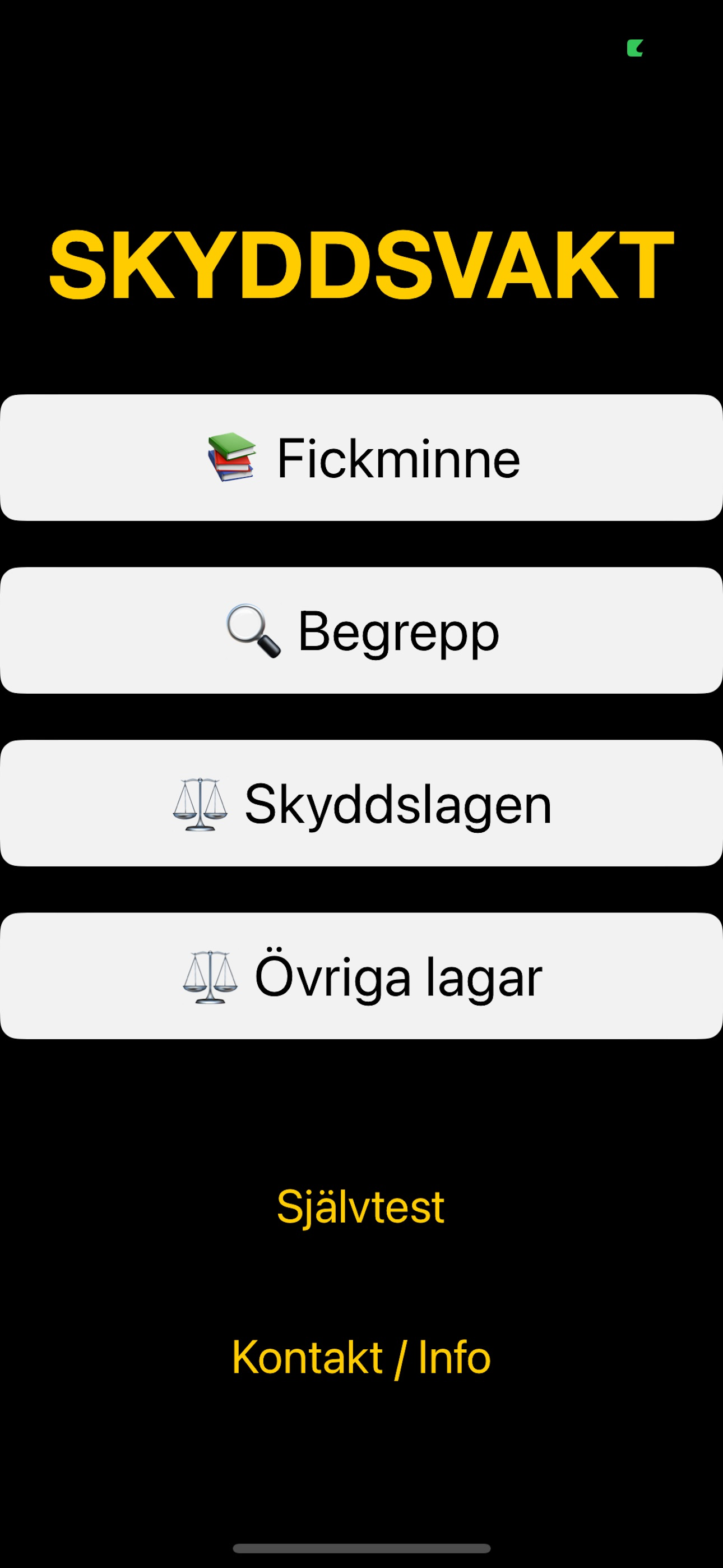Open the Fickminne section

(x=361, y=456)
